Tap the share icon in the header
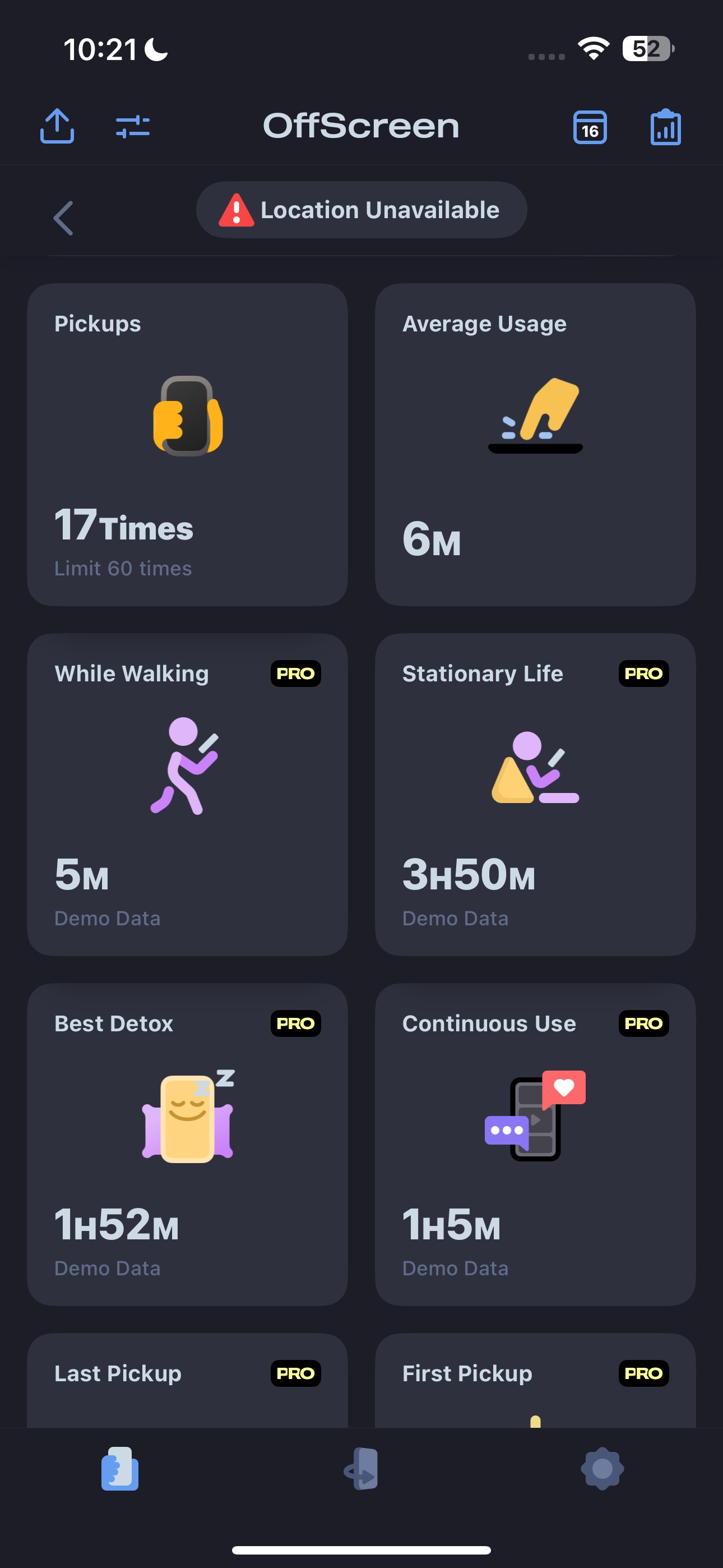The height and width of the screenshot is (1568, 723). pos(57,127)
